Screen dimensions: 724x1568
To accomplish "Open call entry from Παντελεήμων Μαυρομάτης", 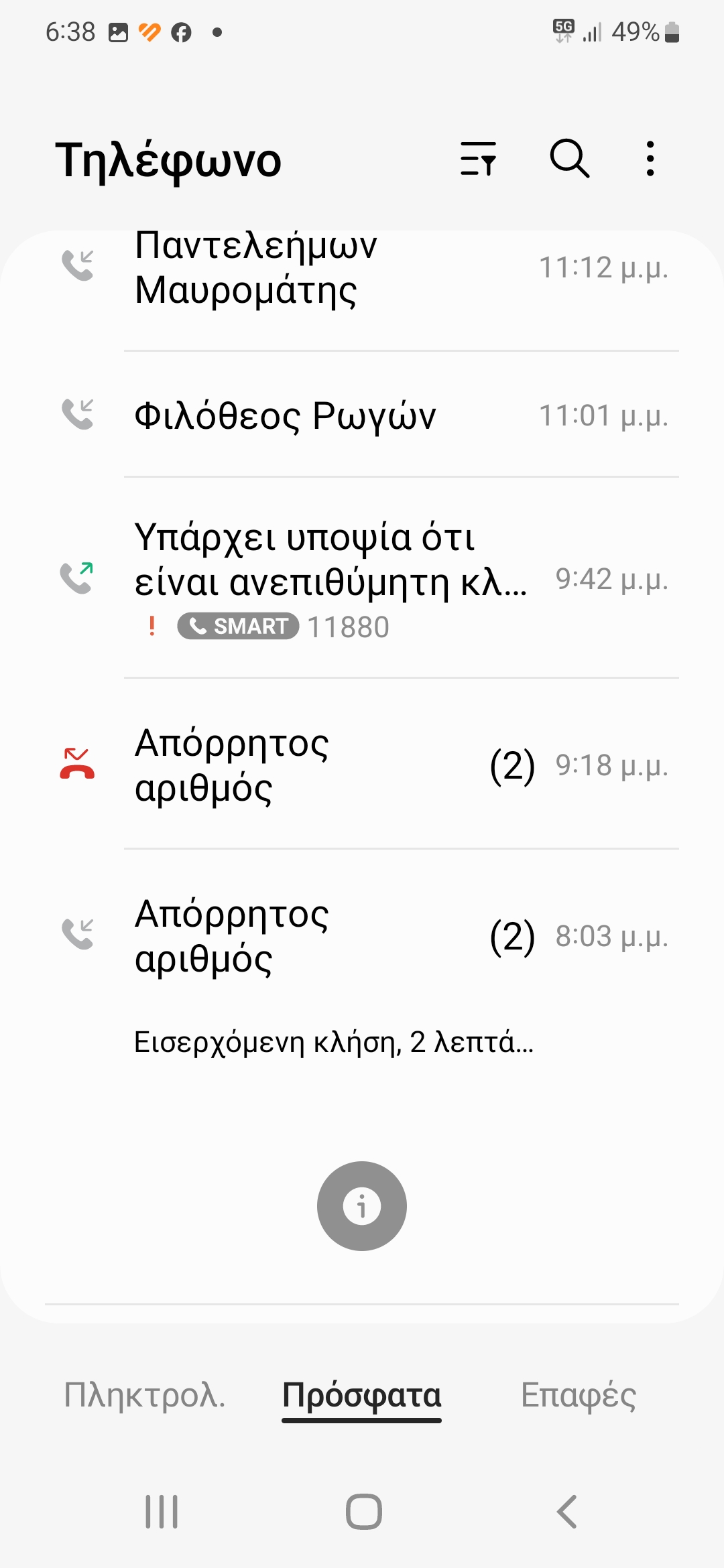I will (362, 268).
